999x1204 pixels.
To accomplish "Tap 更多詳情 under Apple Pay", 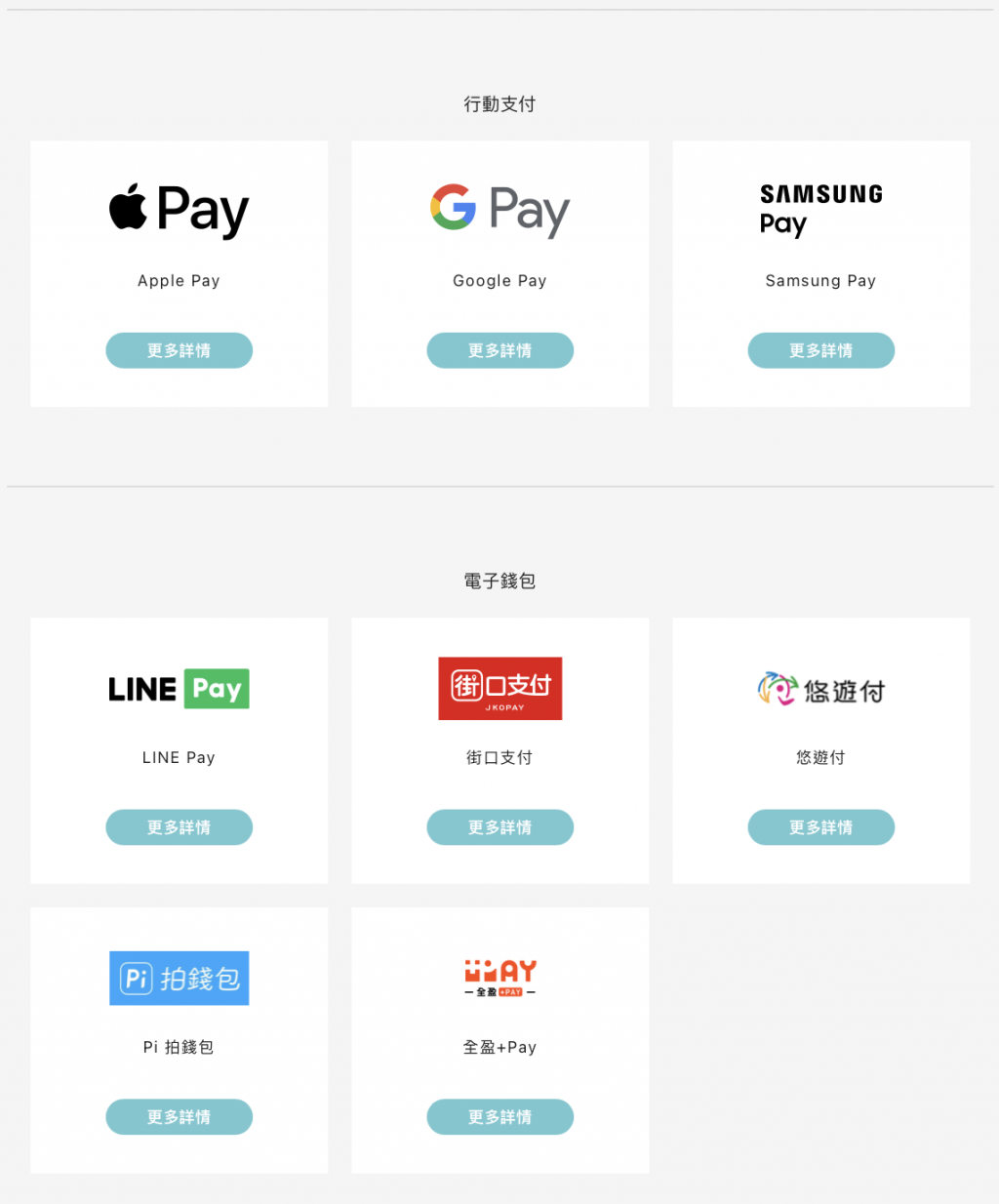I will (179, 350).
